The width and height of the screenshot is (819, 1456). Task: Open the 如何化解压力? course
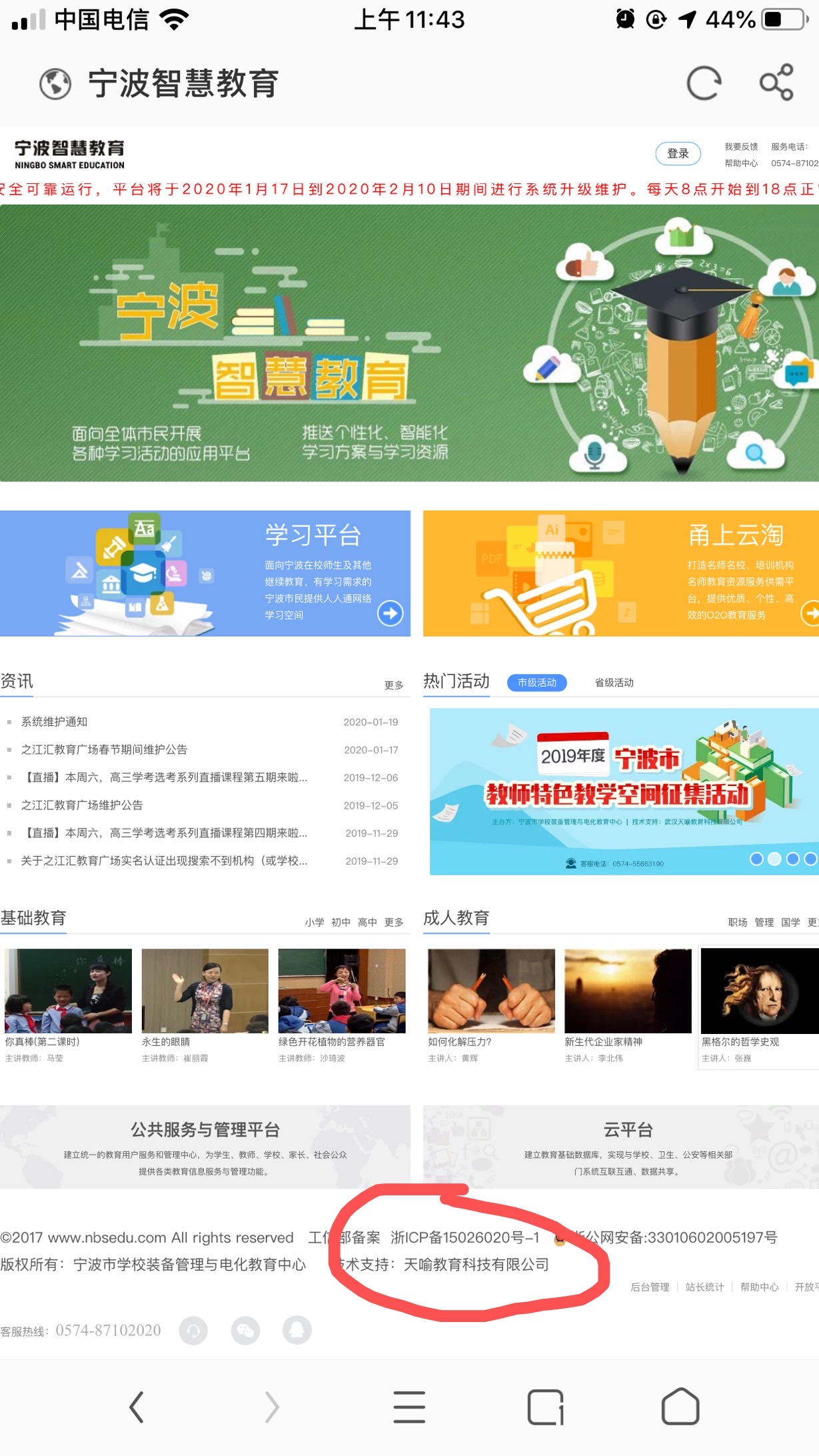[491, 991]
